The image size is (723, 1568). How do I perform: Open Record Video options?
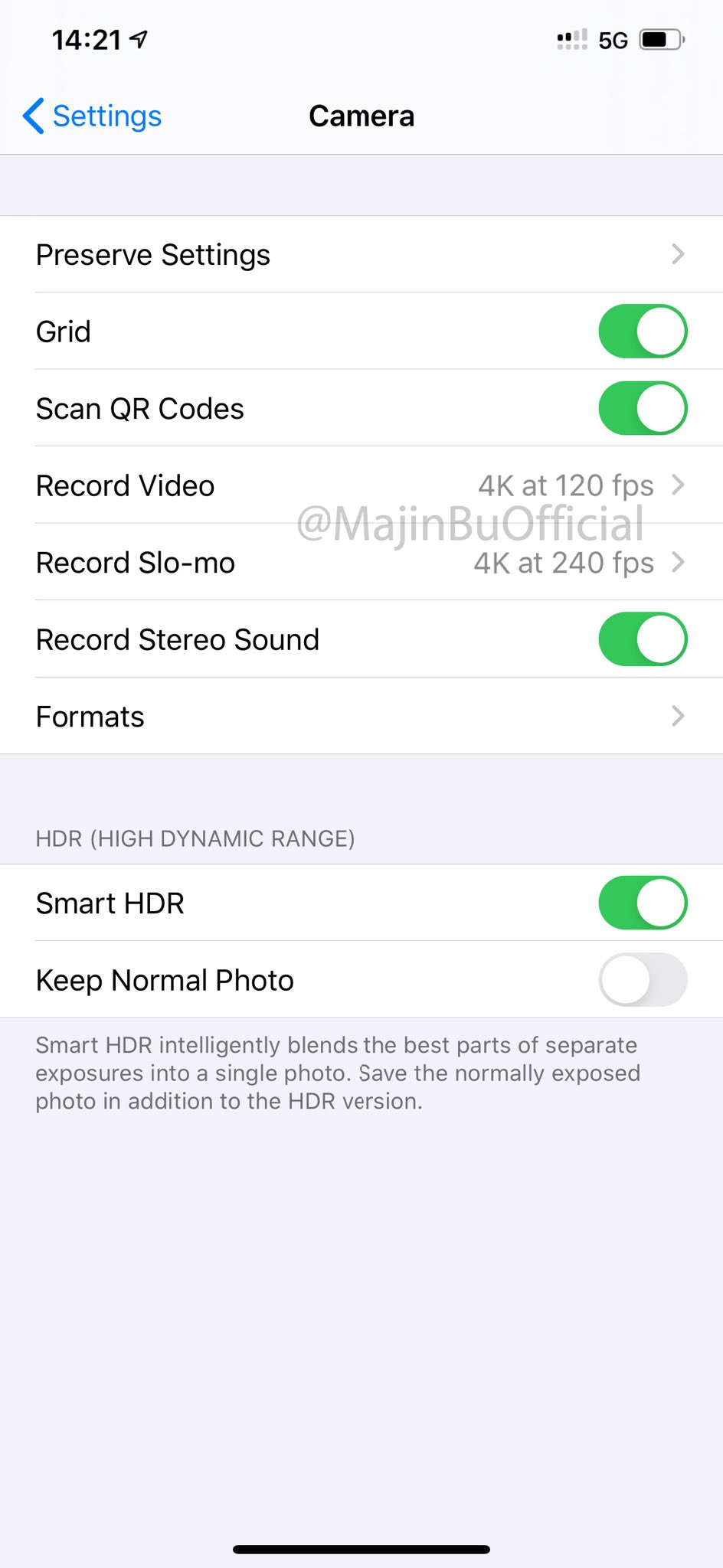pyautogui.click(x=360, y=485)
